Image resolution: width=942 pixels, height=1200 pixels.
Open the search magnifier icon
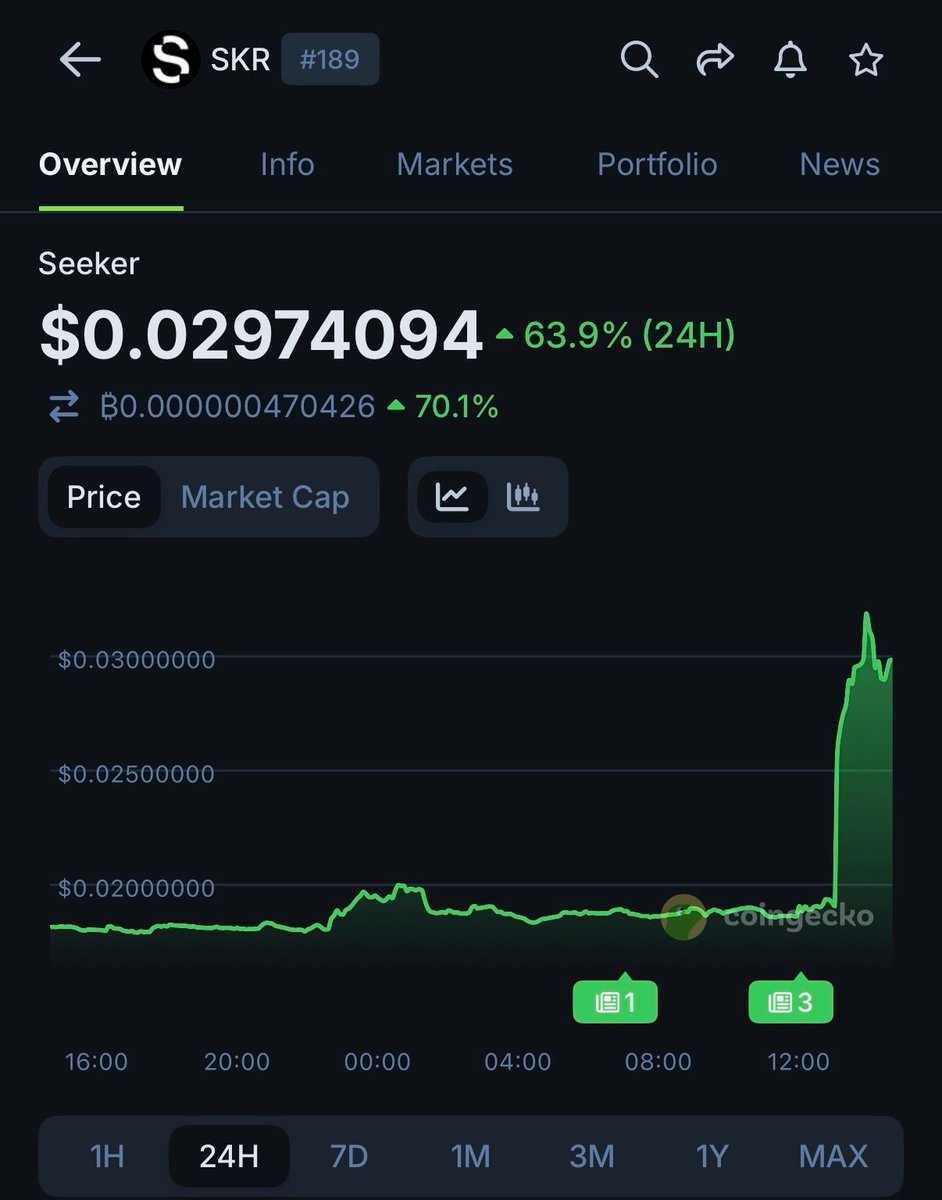click(639, 61)
